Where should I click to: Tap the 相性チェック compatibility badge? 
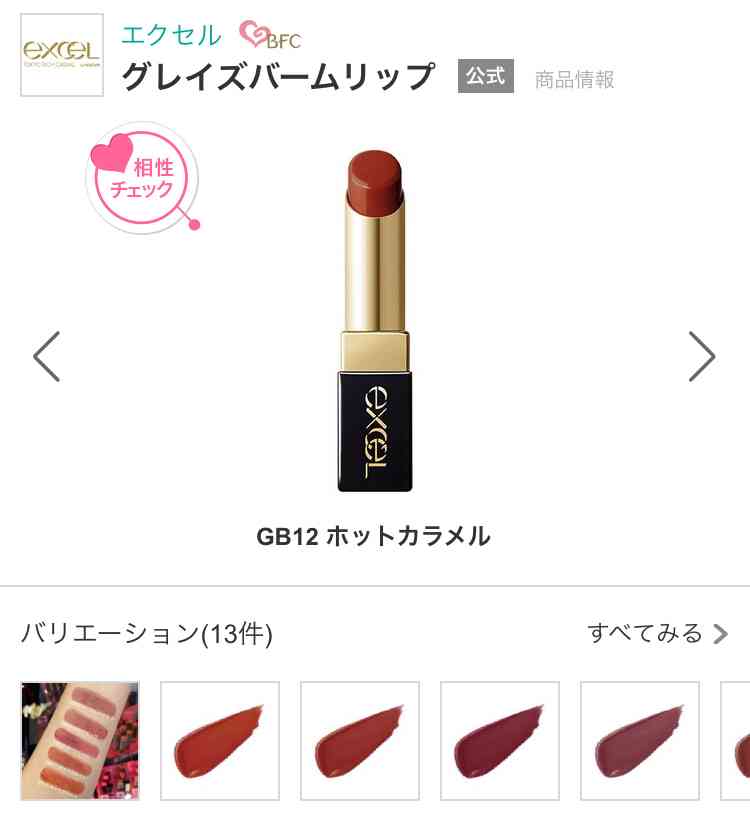tap(142, 178)
